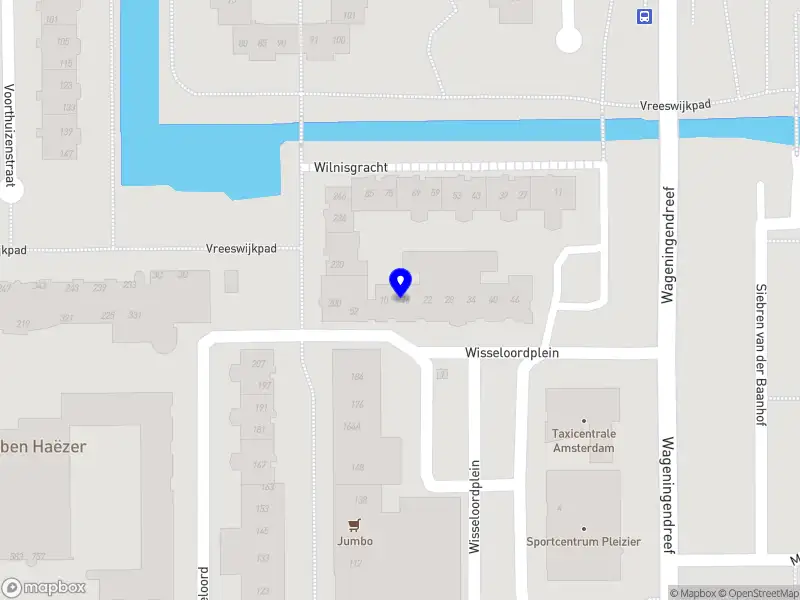Select the Sportcentrum Pleizier place marker
The image size is (800, 600).
tap(584, 528)
